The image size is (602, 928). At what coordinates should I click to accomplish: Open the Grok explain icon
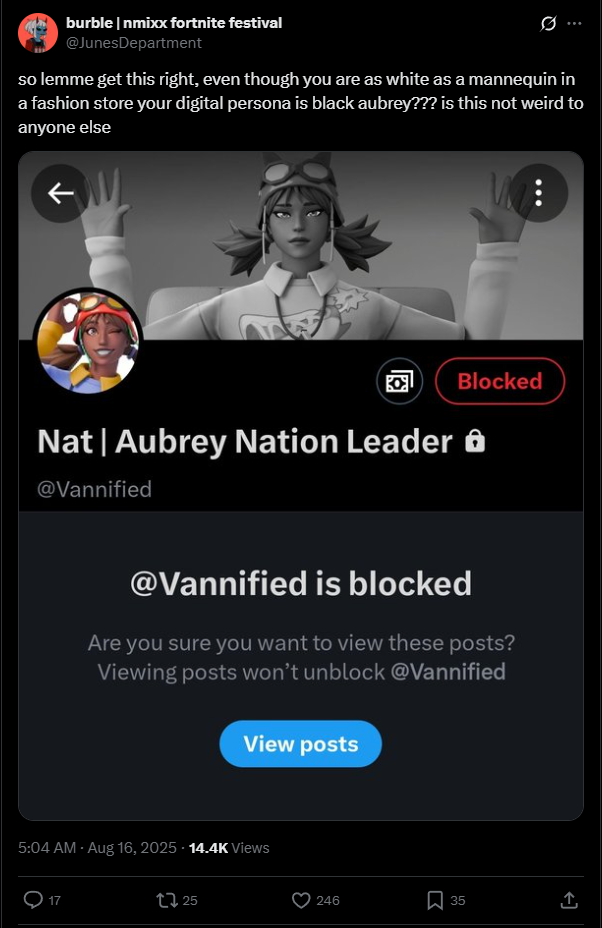[x=548, y=23]
